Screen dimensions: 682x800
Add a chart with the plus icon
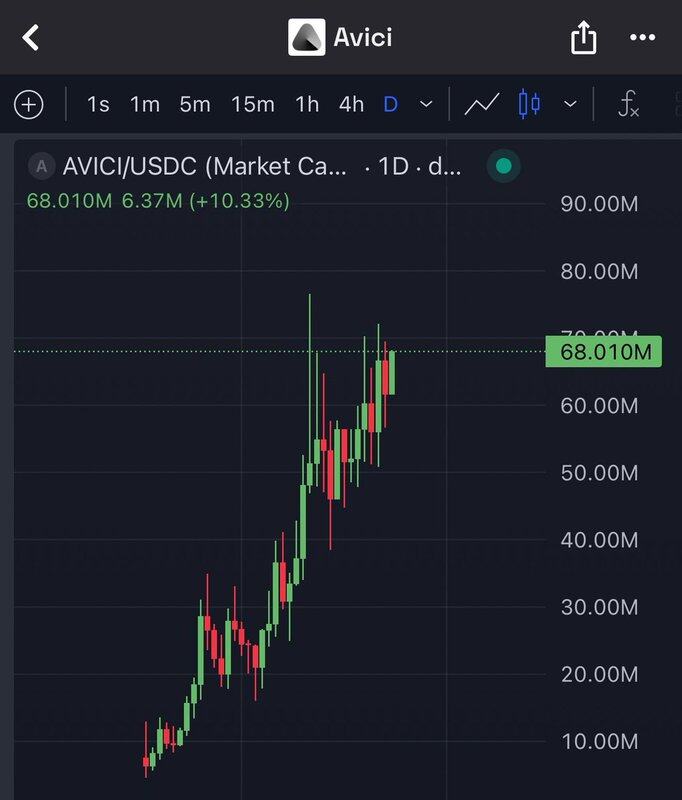[29, 104]
